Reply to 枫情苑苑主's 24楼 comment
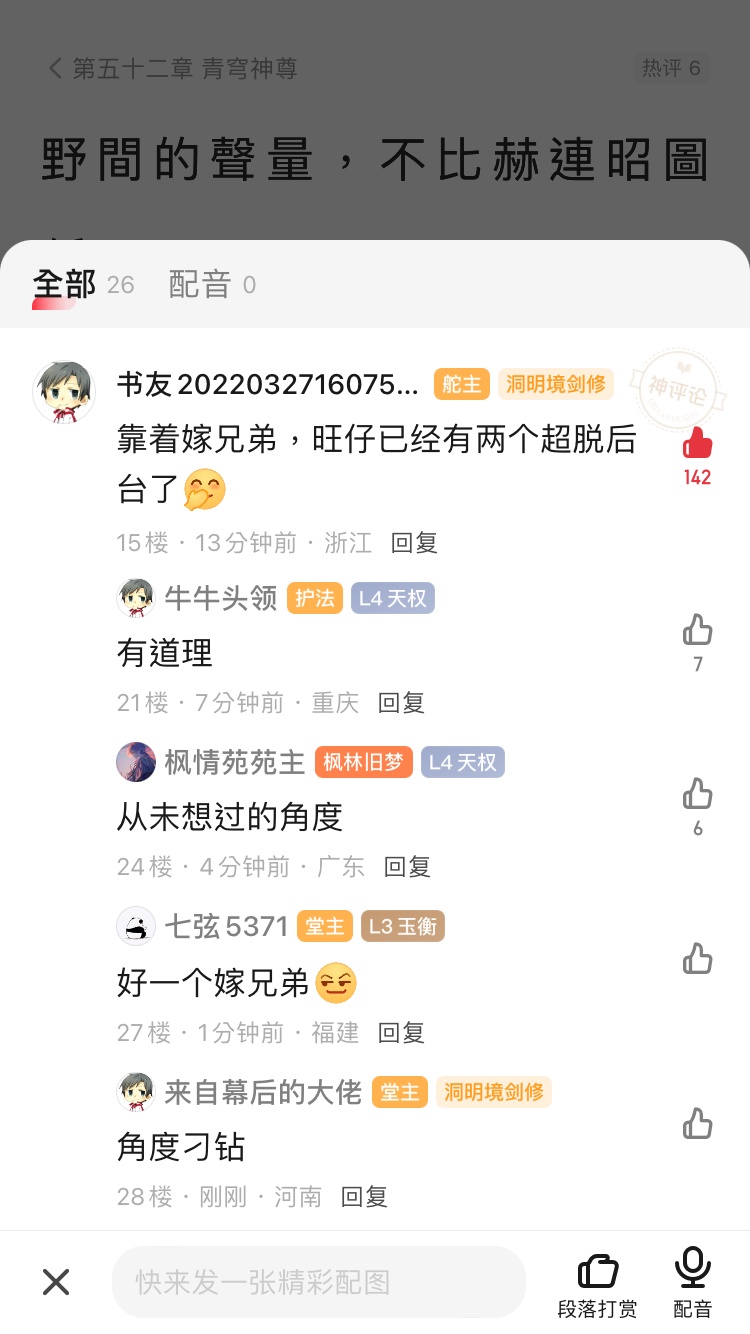This screenshot has height=1334, width=750. pos(407,867)
